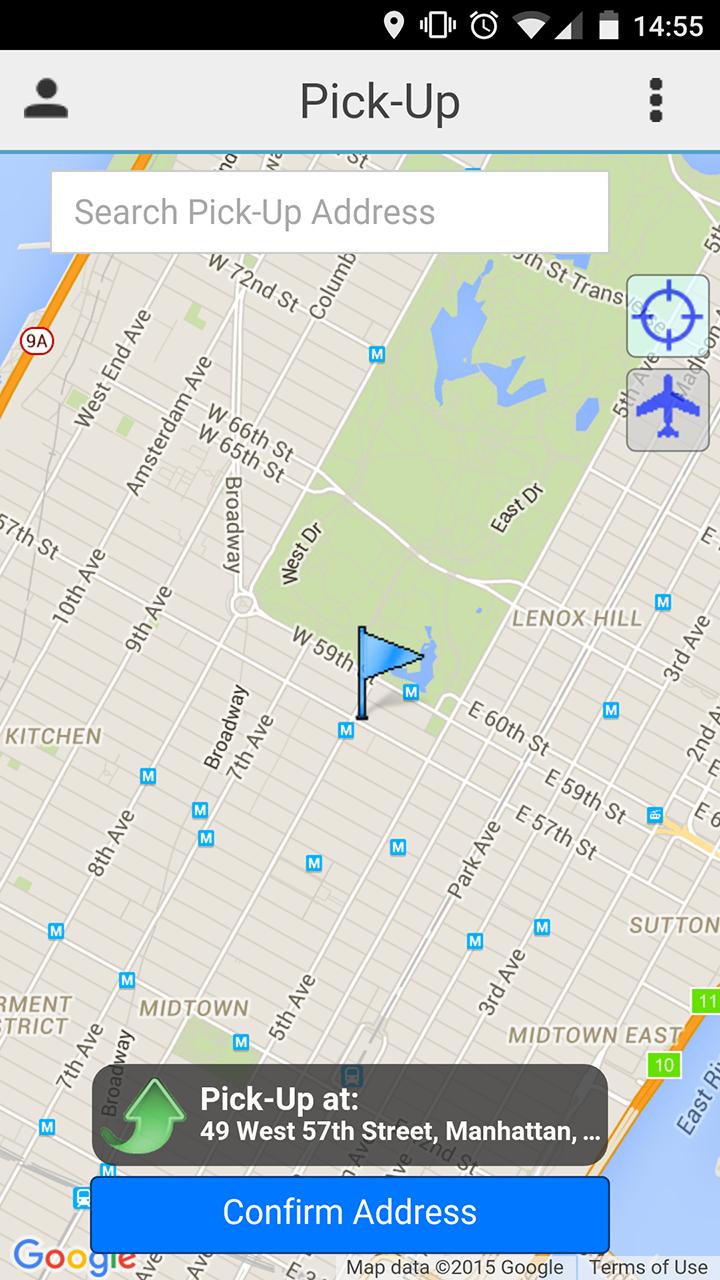720x1280 pixels.
Task: Open the three-dot overflow menu
Action: pos(656,100)
